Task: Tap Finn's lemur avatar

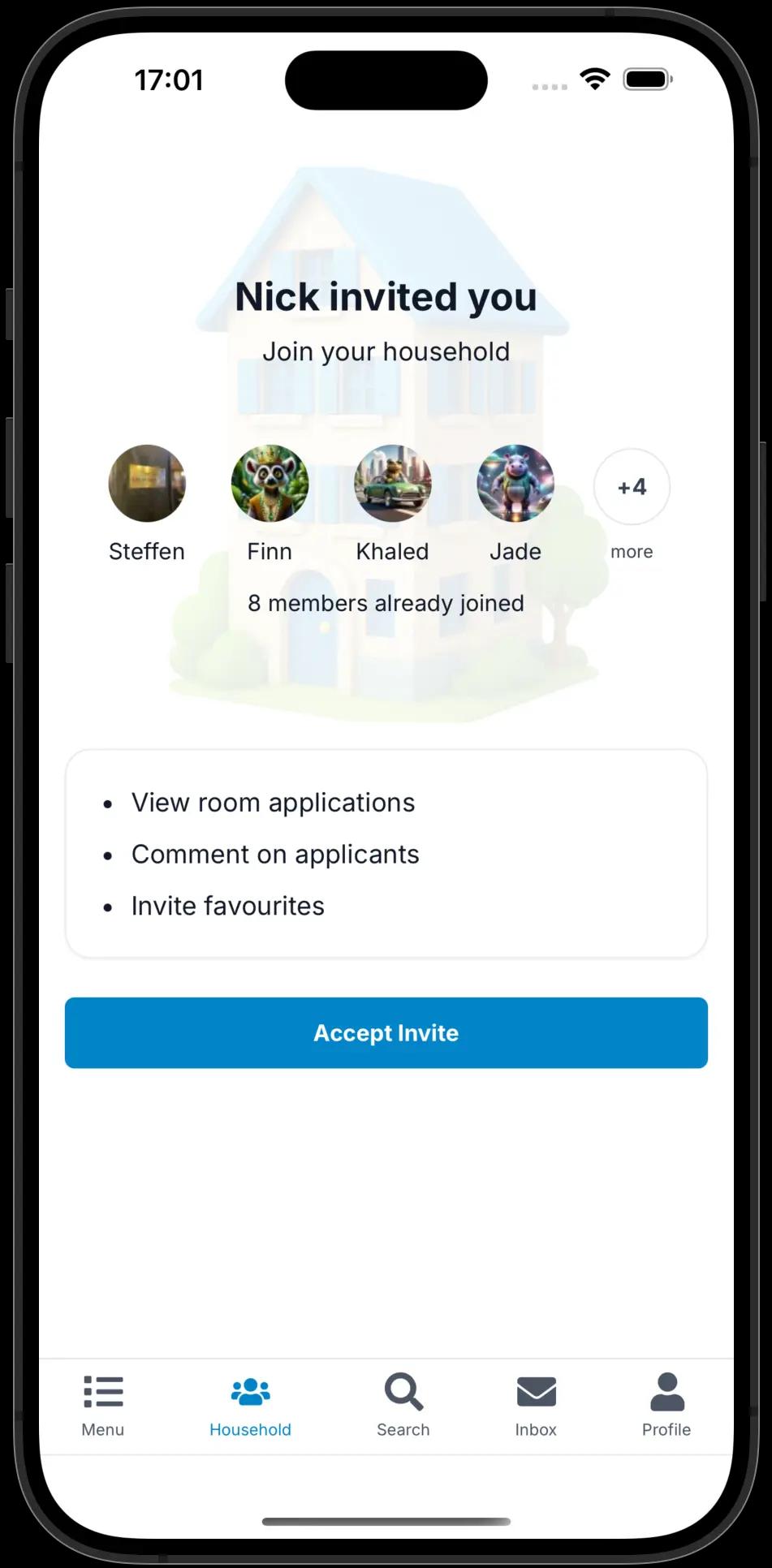Action: click(270, 484)
